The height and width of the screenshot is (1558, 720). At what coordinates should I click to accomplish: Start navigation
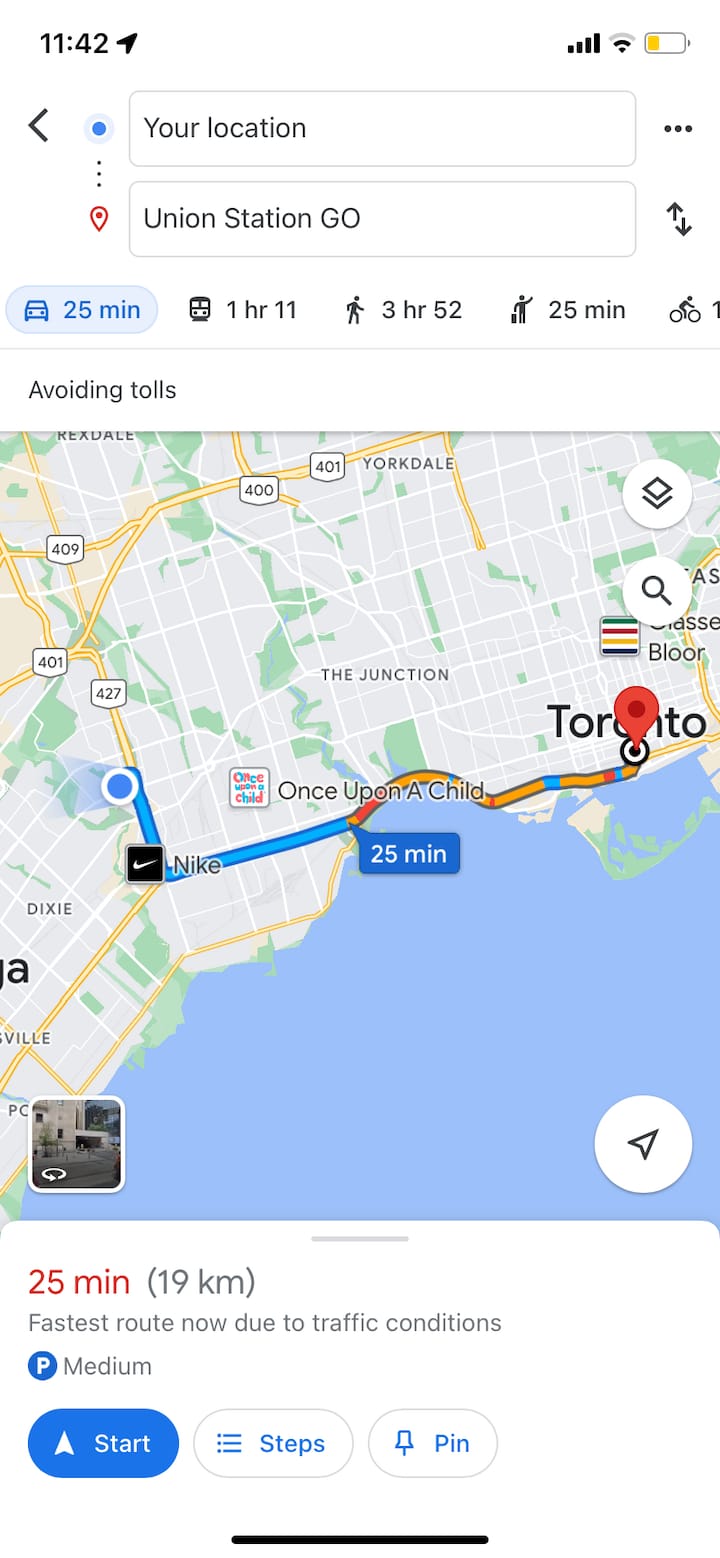tap(103, 1443)
